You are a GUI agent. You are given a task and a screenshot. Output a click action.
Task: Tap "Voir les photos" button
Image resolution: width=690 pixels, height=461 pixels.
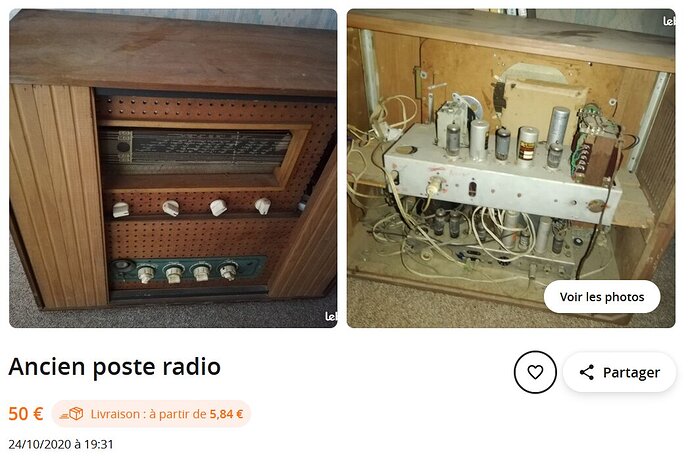(601, 296)
